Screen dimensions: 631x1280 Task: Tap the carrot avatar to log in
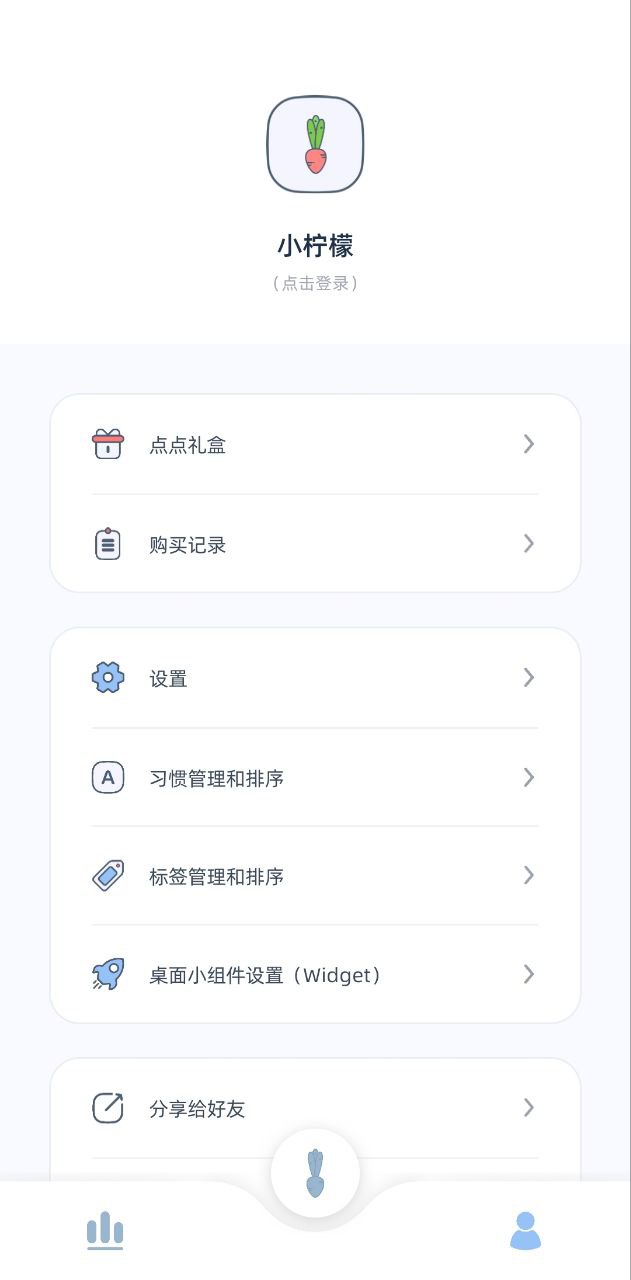[315, 145]
